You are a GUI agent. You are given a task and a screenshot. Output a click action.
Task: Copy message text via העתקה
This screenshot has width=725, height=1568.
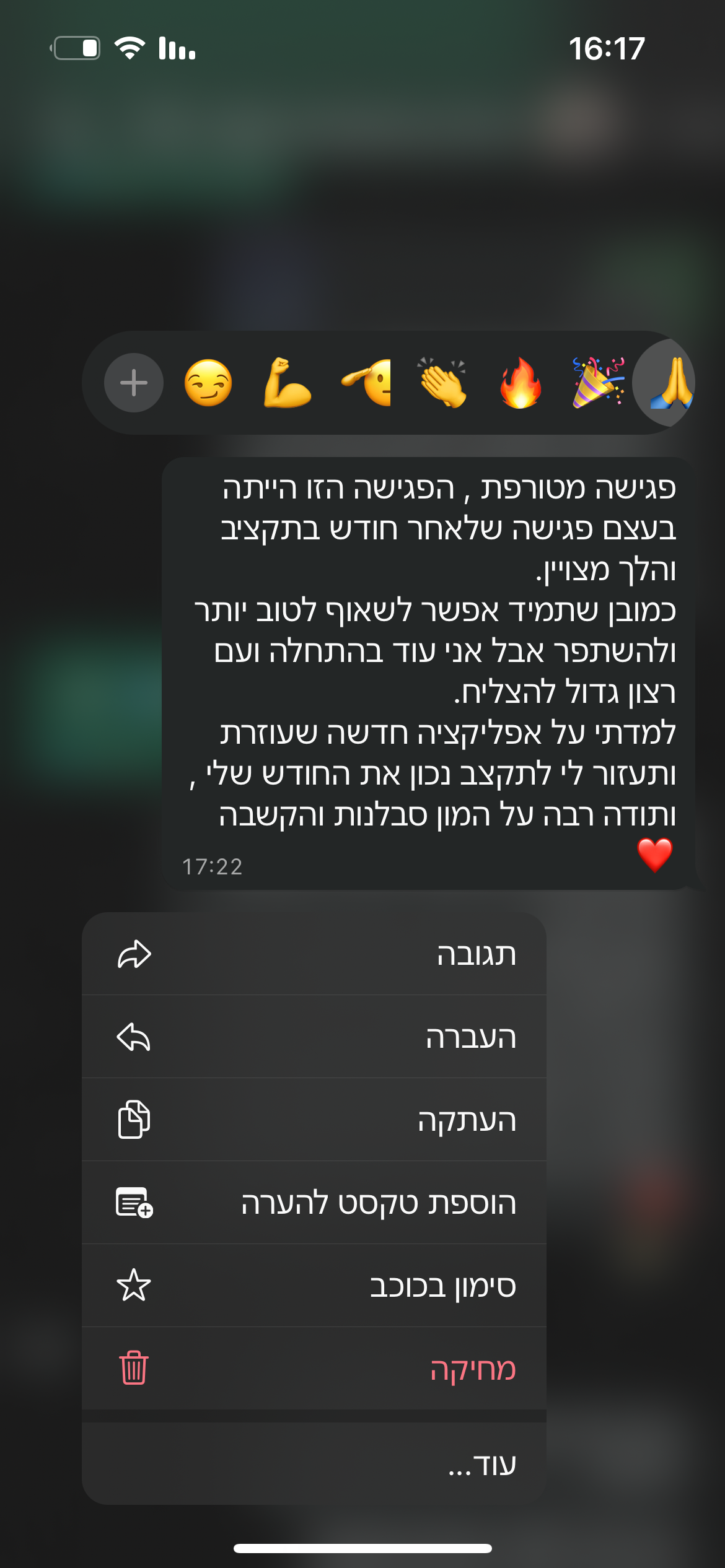(314, 1120)
